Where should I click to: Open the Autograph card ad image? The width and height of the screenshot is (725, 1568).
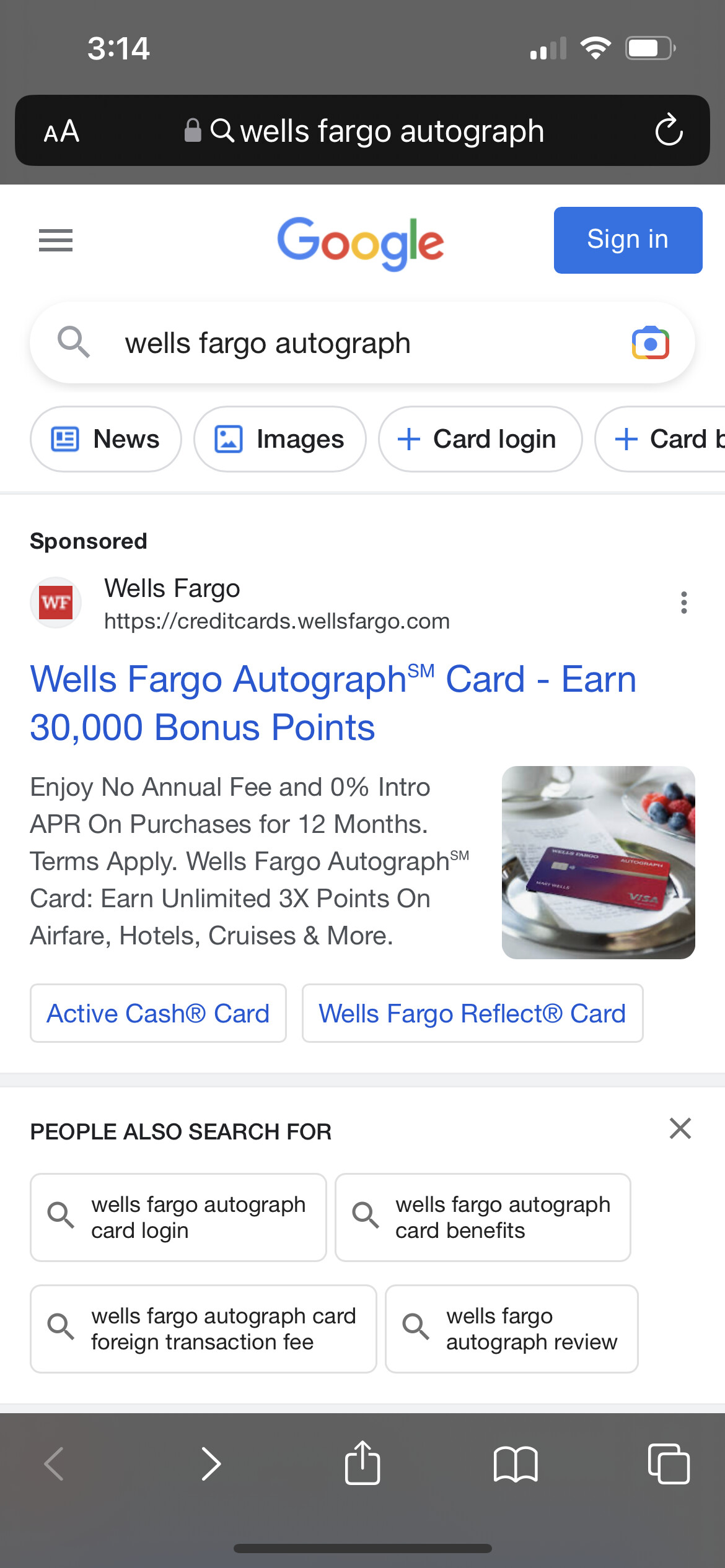(598, 863)
